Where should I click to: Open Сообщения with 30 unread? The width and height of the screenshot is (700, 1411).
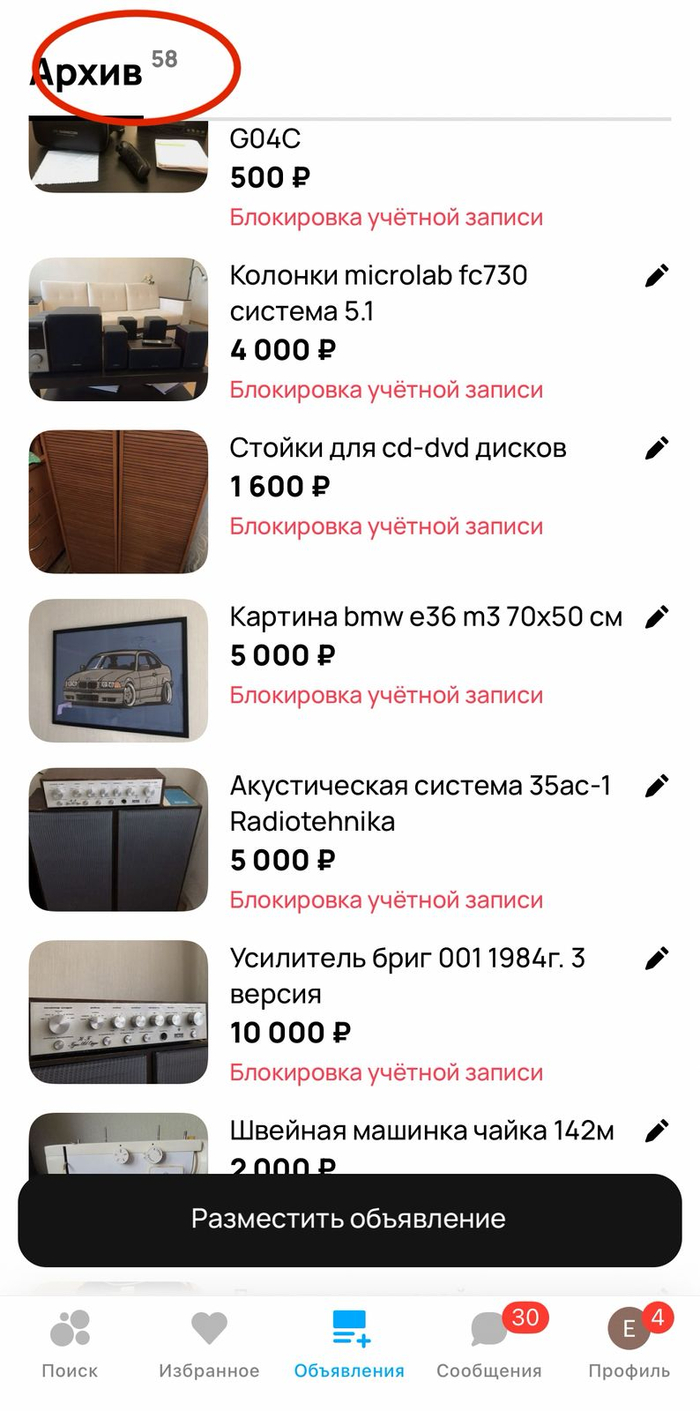point(489,1345)
